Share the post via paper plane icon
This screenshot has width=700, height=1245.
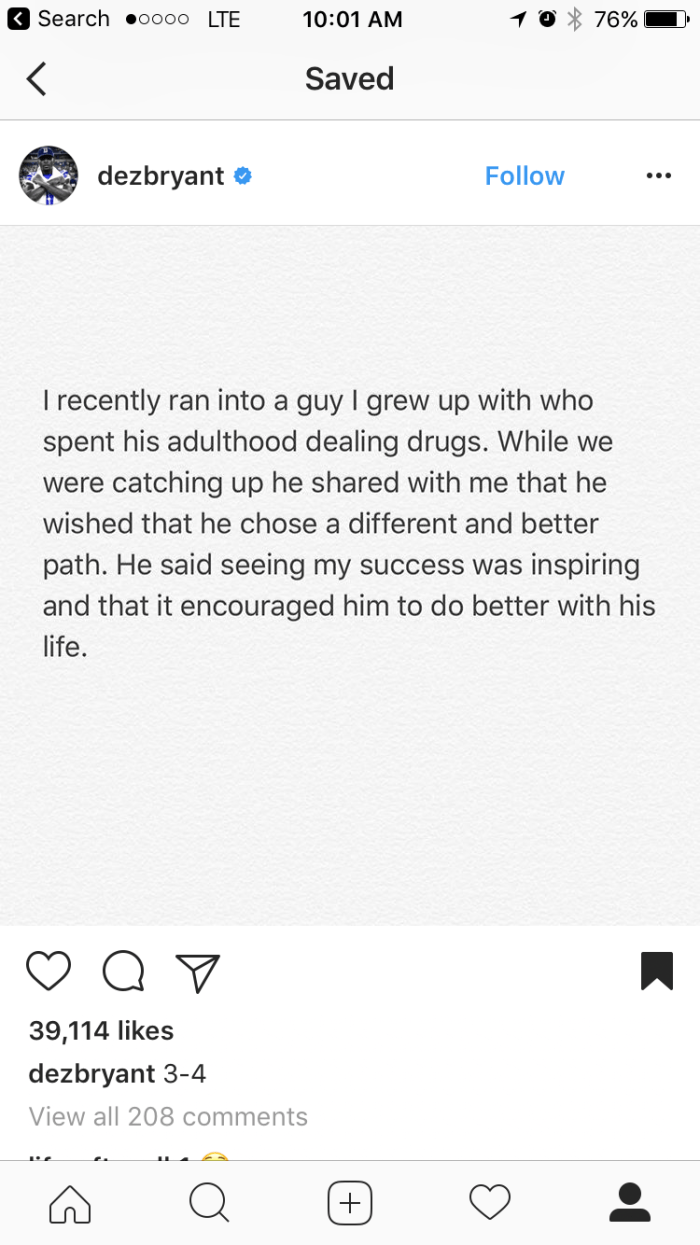coord(197,971)
